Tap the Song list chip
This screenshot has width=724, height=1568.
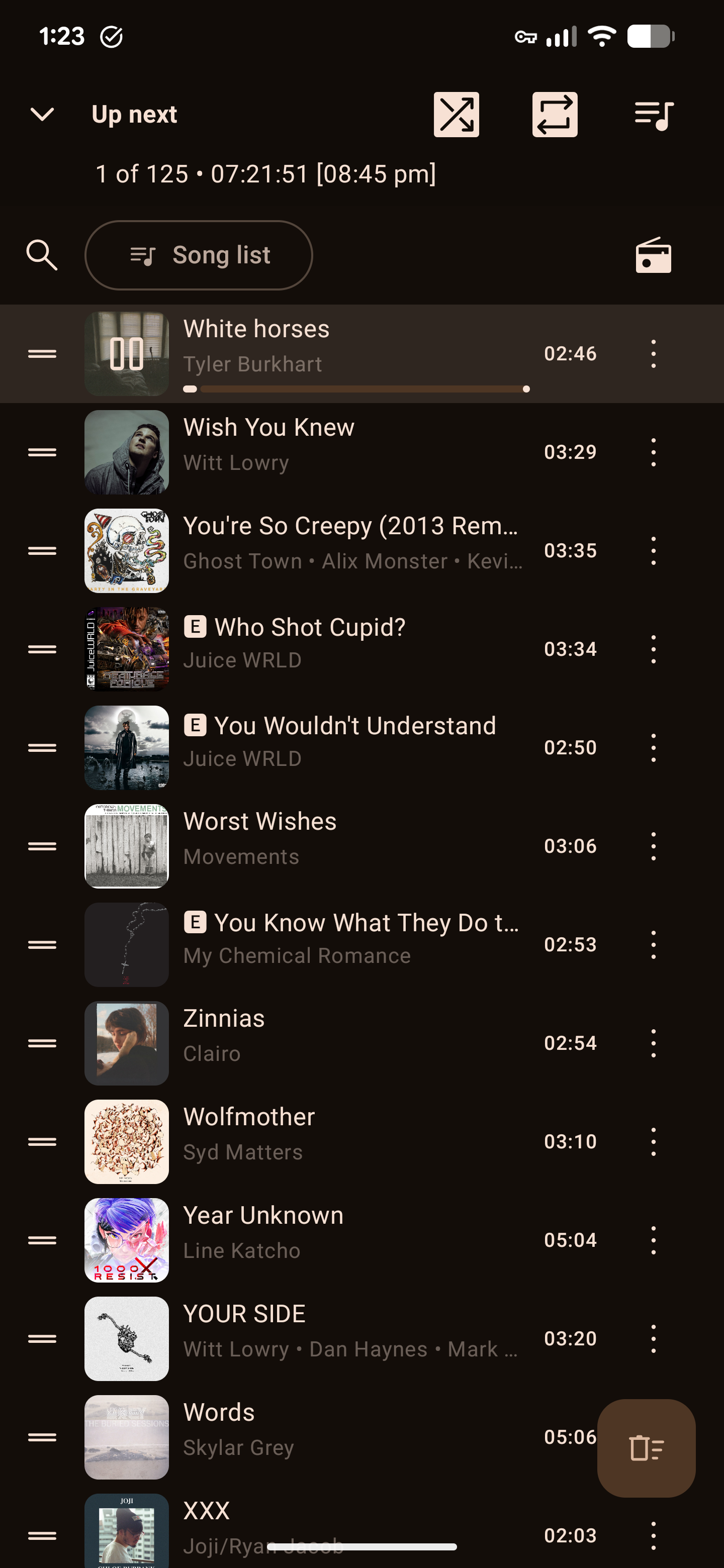coord(199,255)
